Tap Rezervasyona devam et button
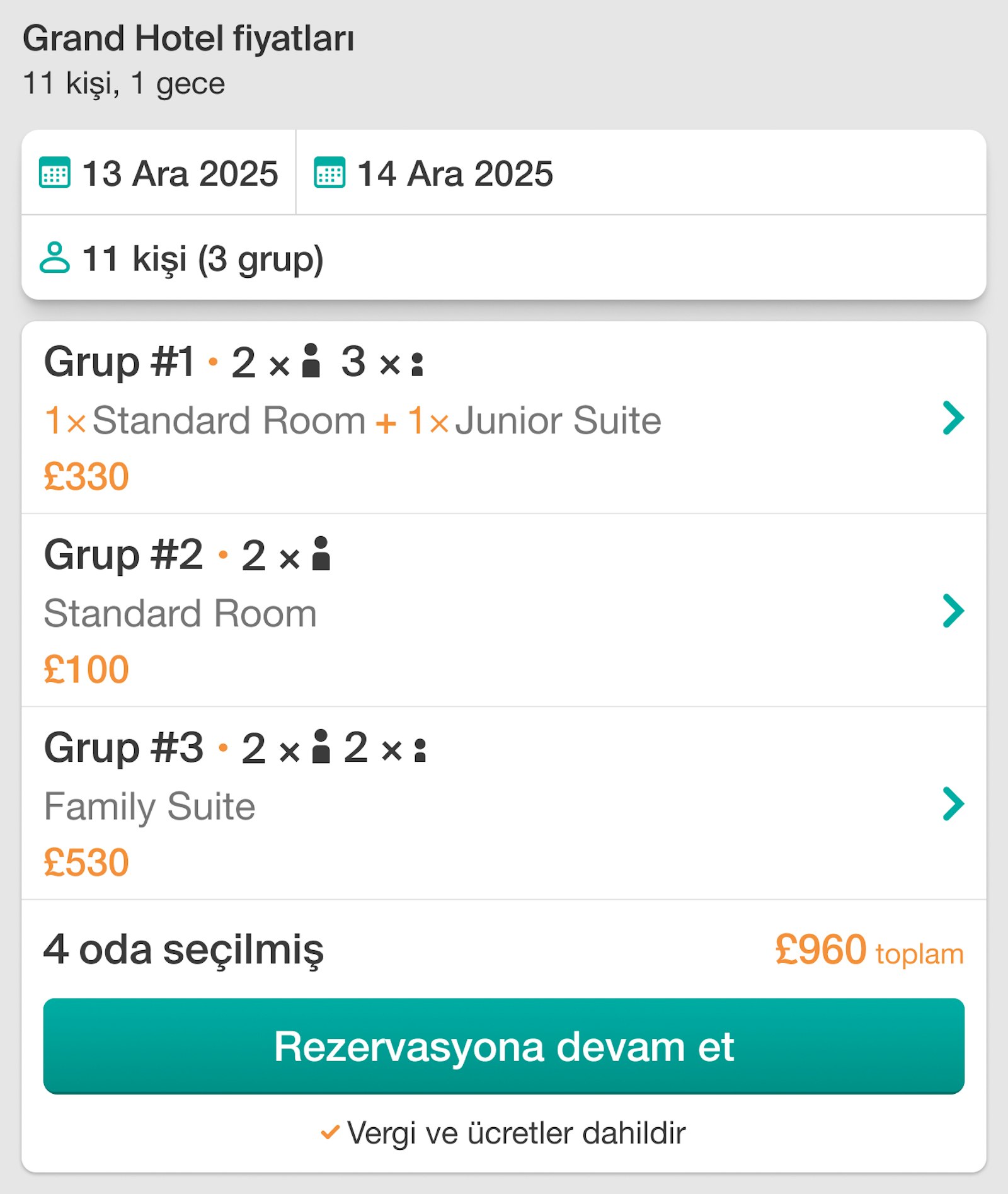Image resolution: width=1008 pixels, height=1194 pixels. point(503,1047)
